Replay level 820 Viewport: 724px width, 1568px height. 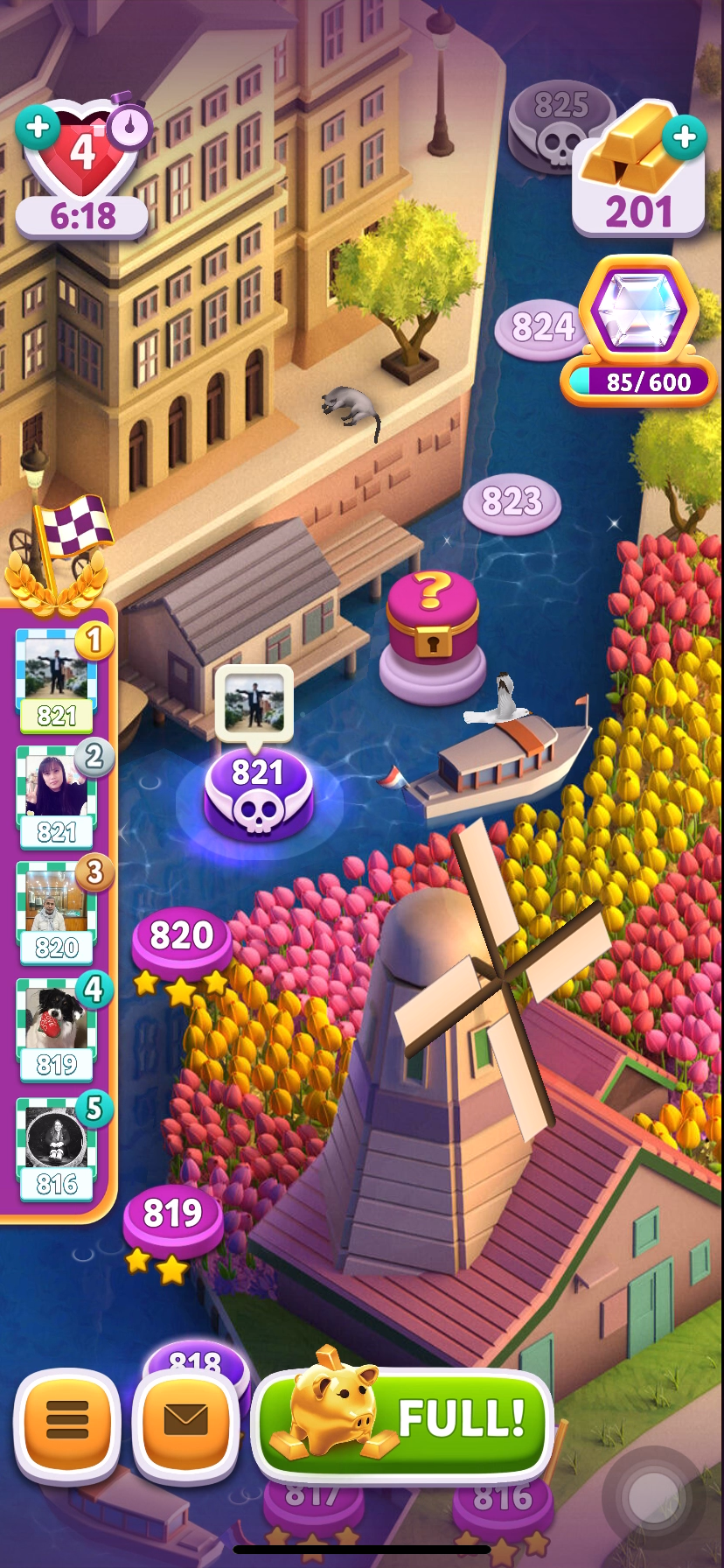pos(182,939)
